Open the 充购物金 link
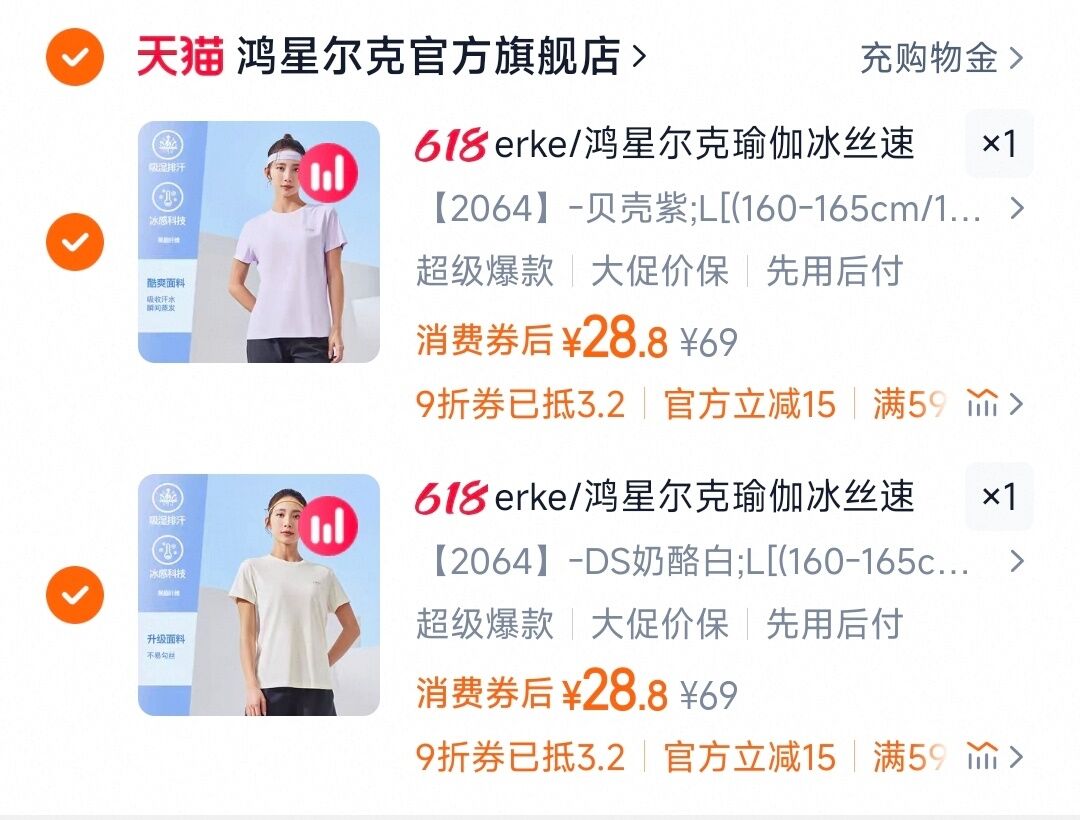1080x820 pixels. pos(940,58)
